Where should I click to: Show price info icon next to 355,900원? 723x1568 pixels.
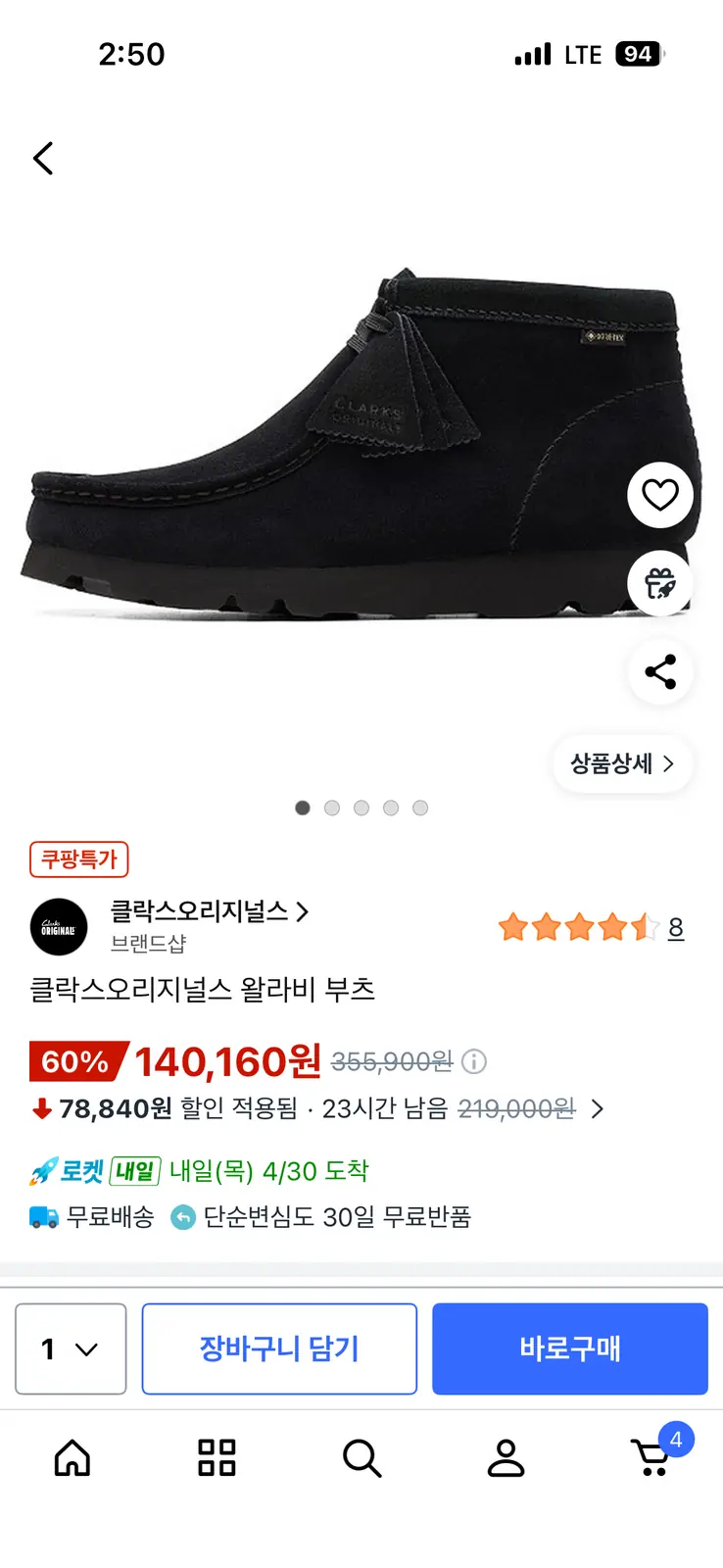tap(474, 1061)
